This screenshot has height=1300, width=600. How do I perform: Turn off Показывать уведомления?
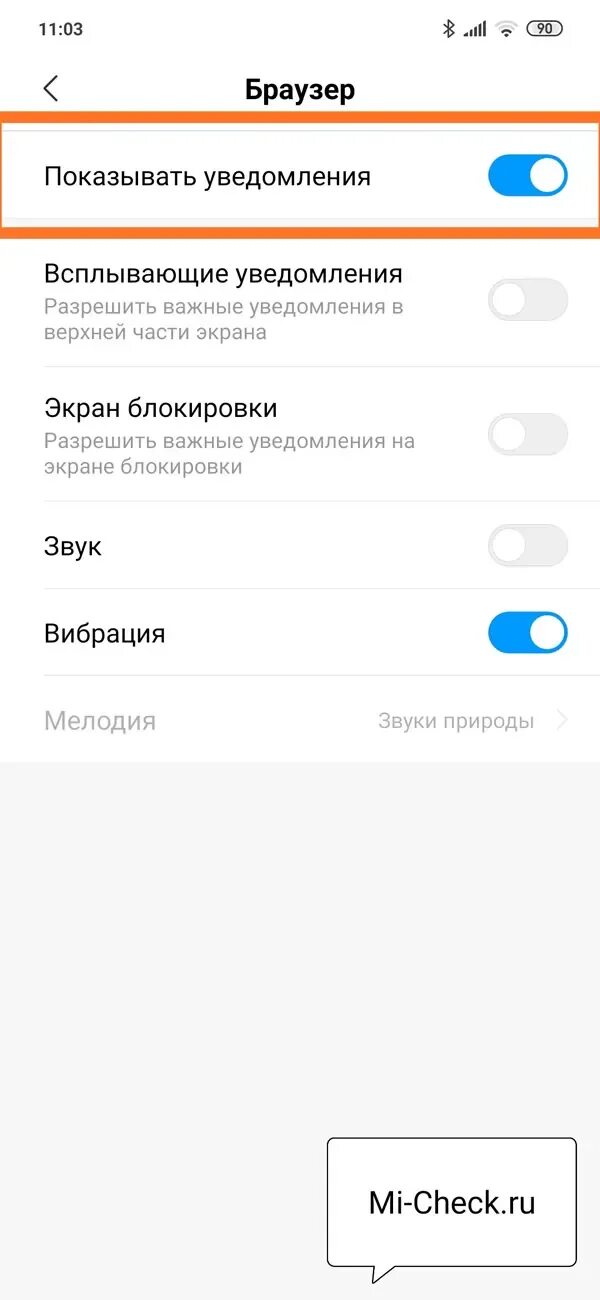point(528,176)
